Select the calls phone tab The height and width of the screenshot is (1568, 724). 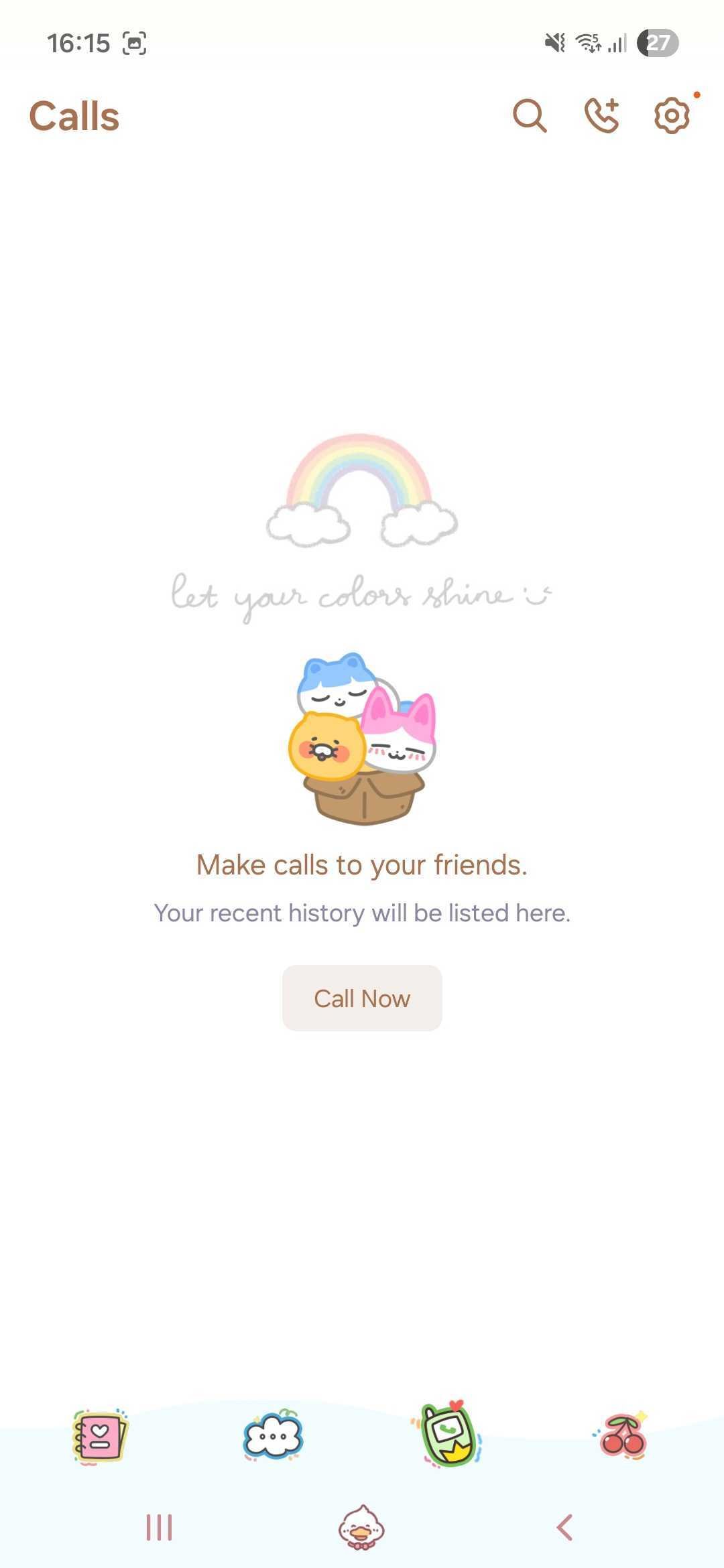click(448, 1435)
